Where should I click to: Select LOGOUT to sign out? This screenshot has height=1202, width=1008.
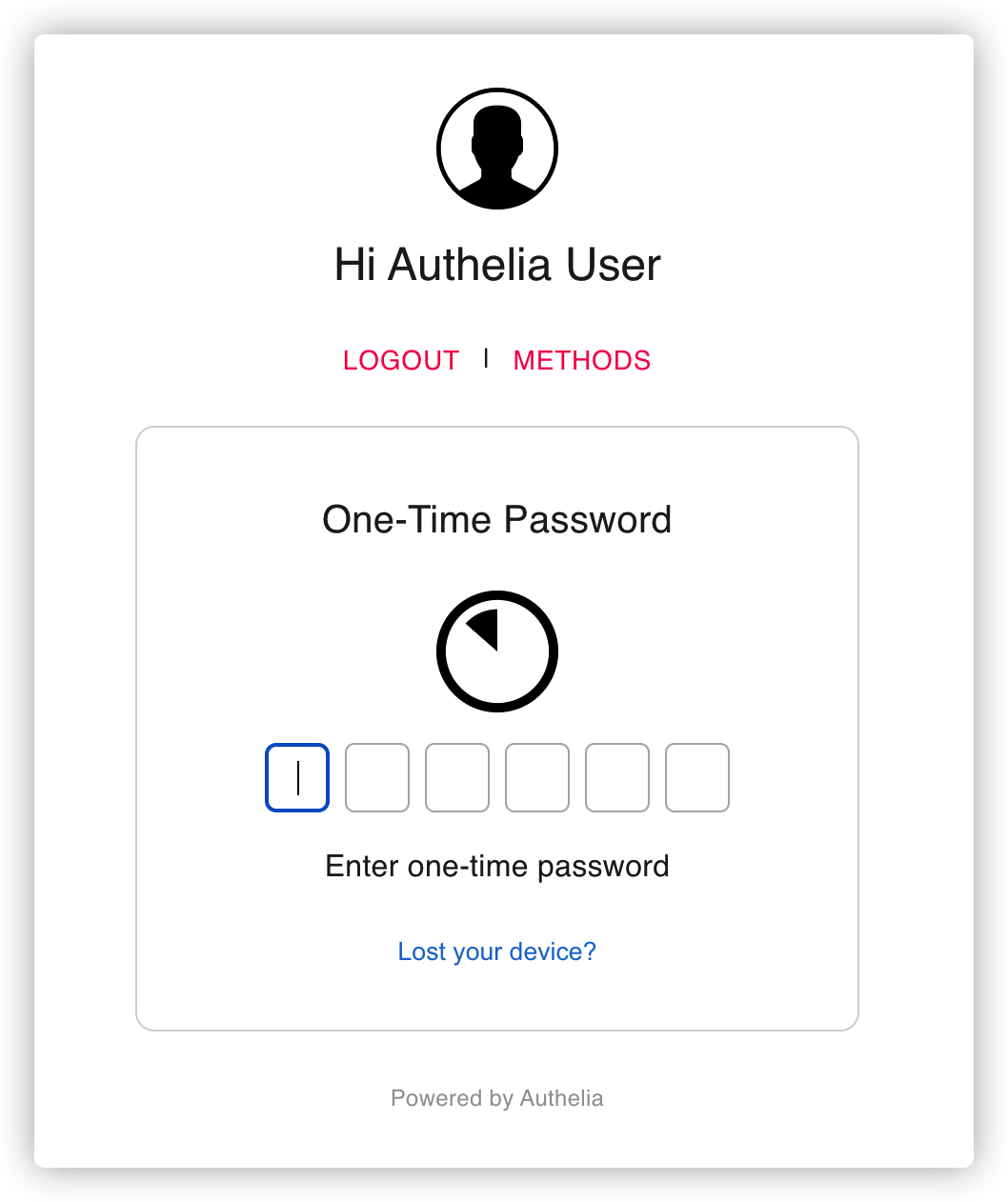point(400,360)
